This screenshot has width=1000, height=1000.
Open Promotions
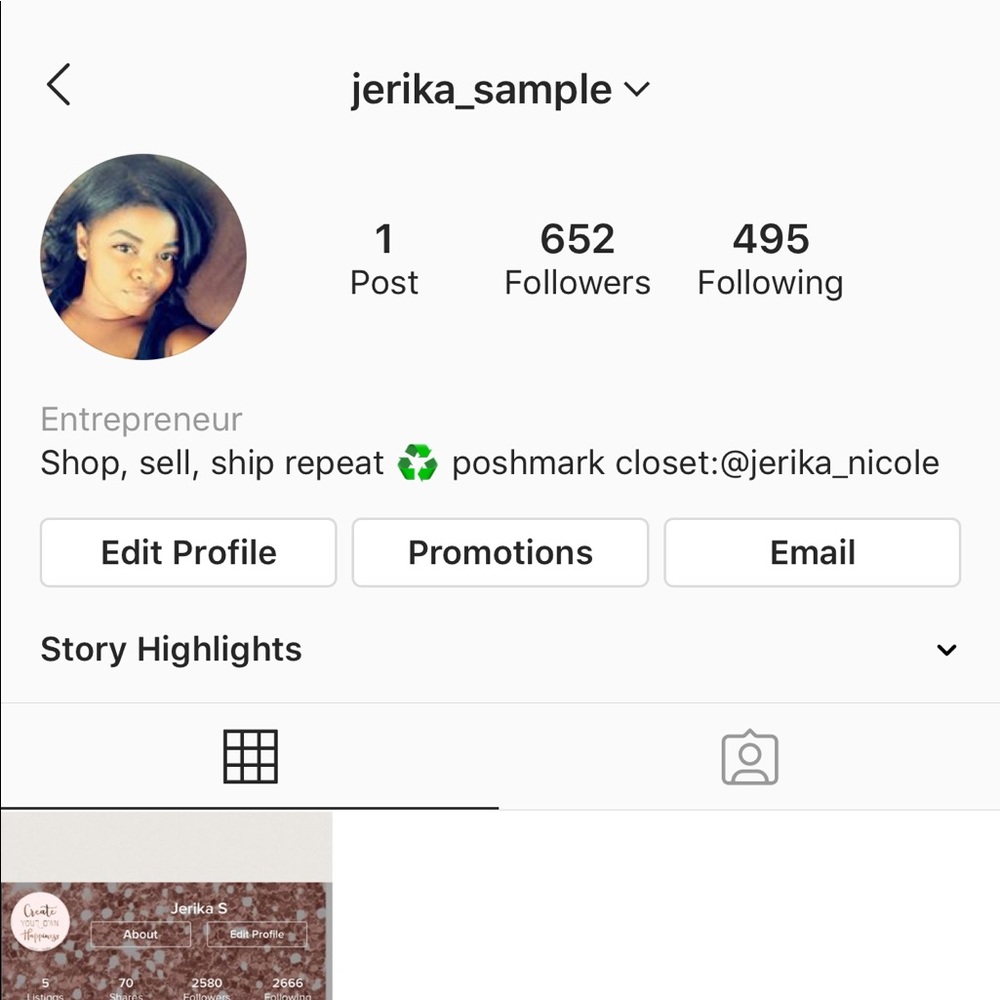point(500,552)
